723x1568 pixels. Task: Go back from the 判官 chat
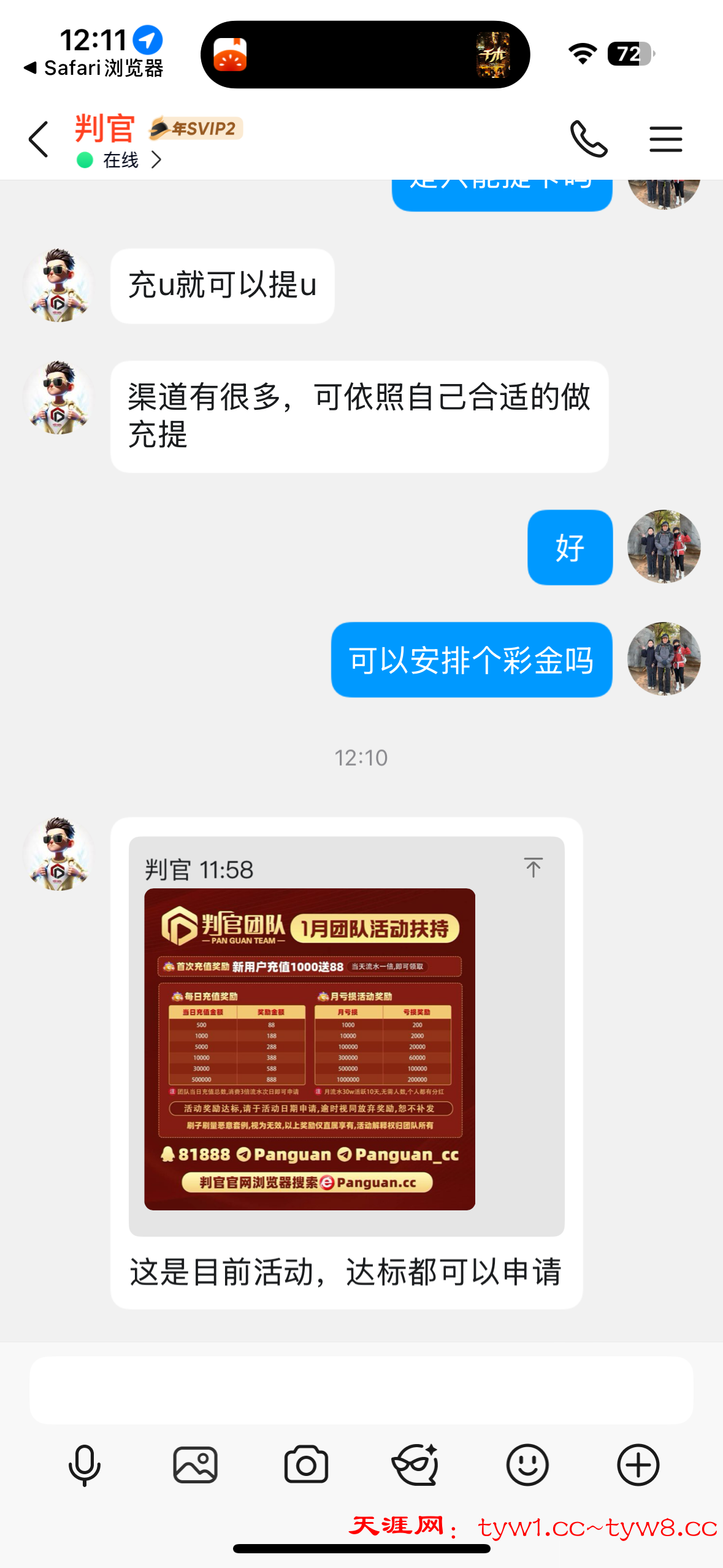click(x=38, y=139)
